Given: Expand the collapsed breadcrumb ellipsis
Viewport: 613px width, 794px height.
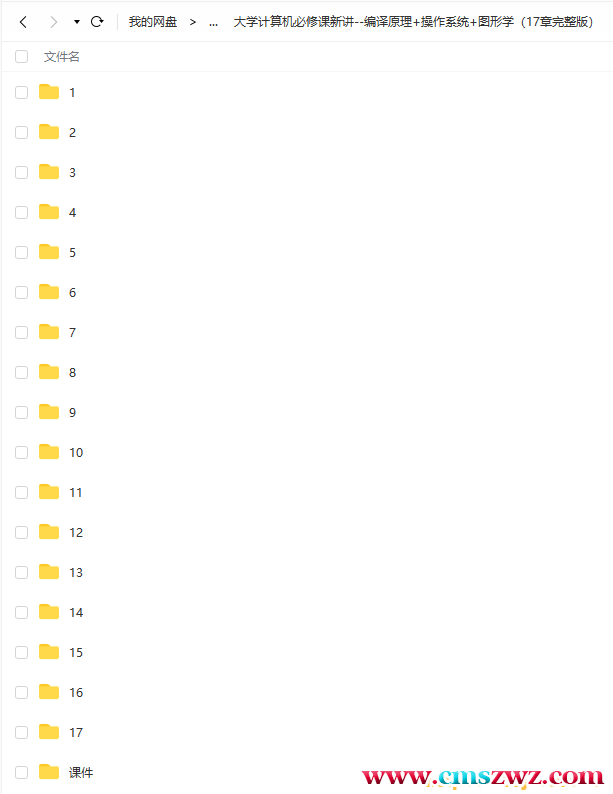Looking at the screenshot, I should point(213,21).
